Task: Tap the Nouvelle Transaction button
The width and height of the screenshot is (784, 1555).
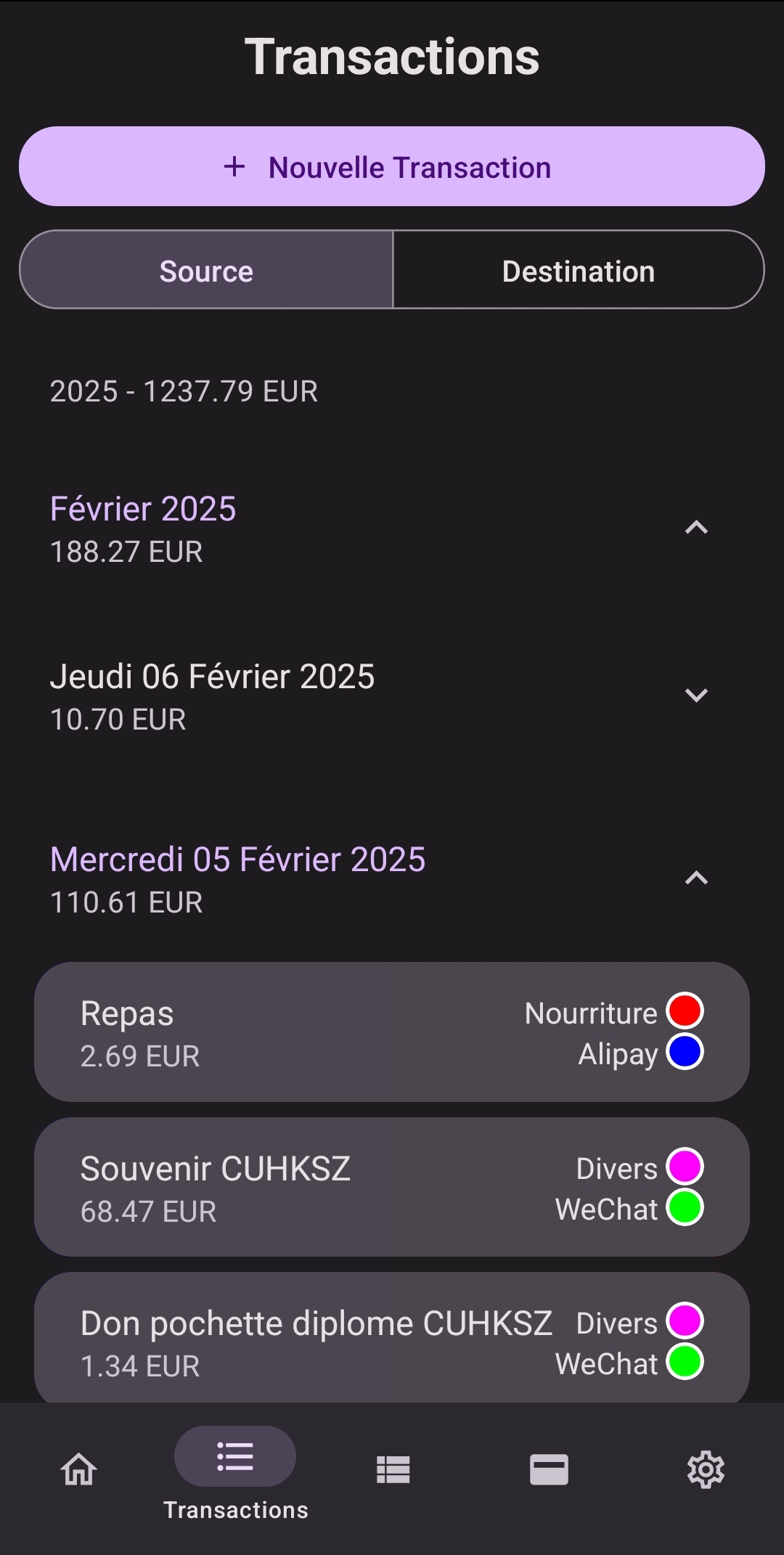Action: [392, 166]
